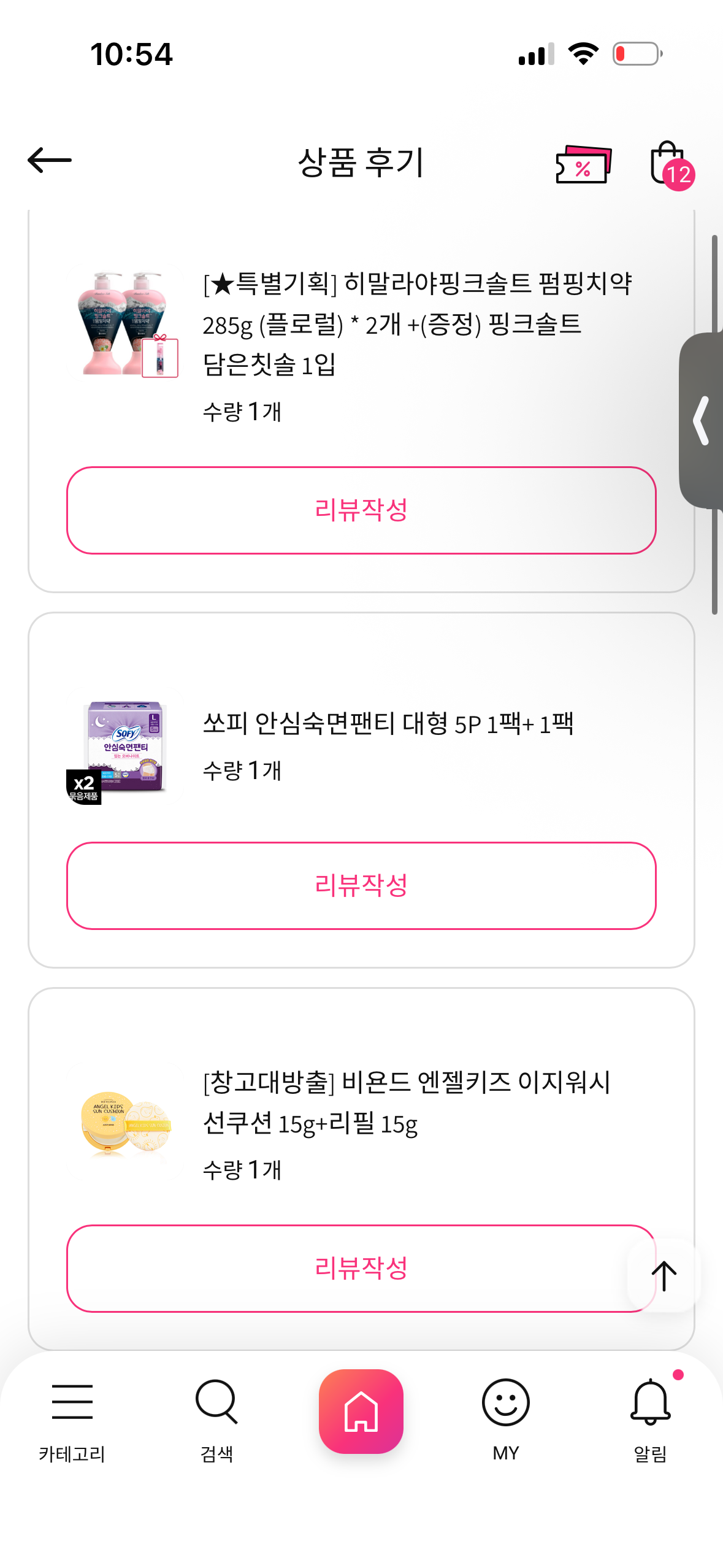Image resolution: width=723 pixels, height=1568 pixels.
Task: Expand the side panel handle
Action: [702, 421]
